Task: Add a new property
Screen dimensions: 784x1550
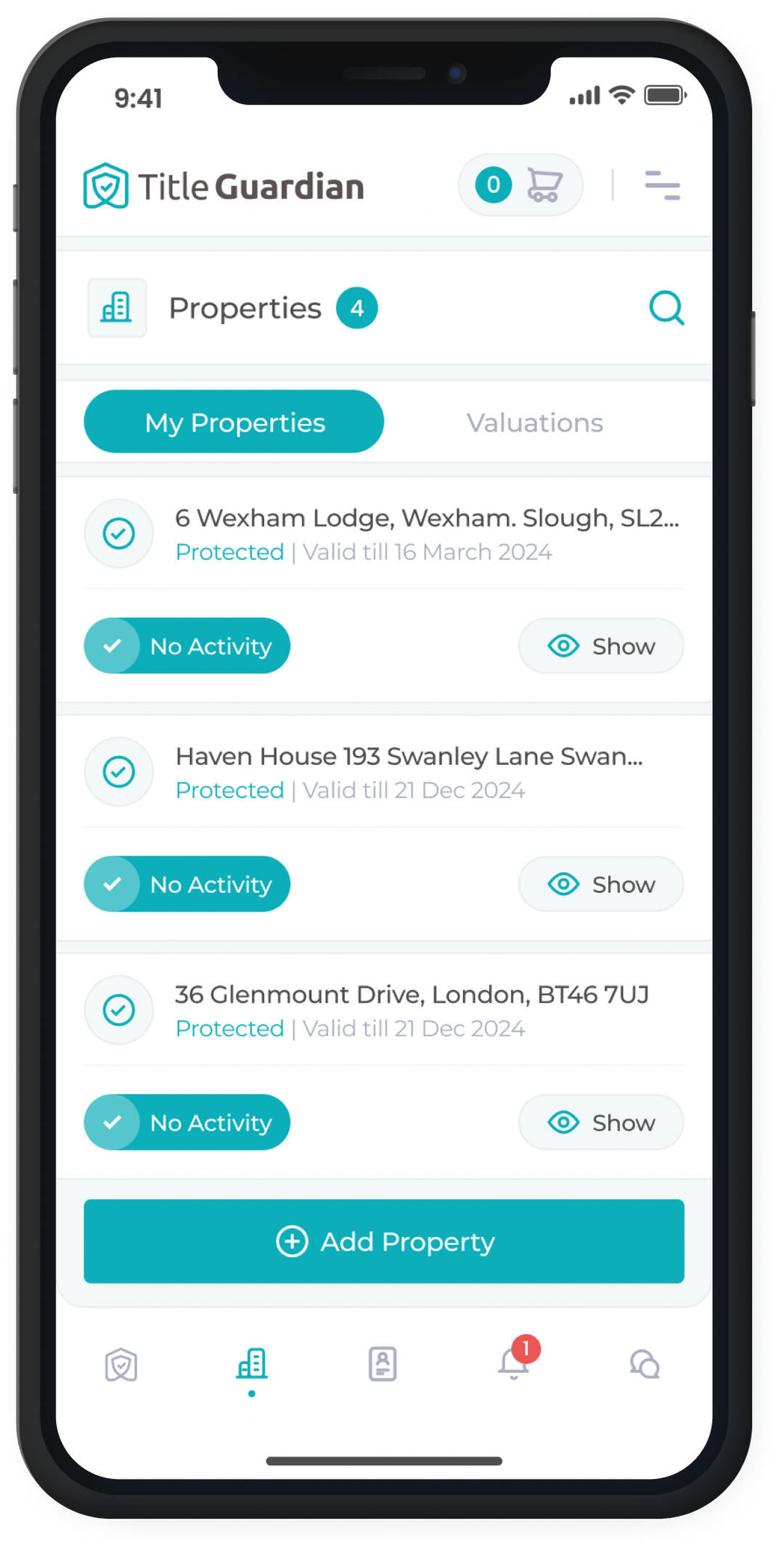Action: pos(384,1241)
